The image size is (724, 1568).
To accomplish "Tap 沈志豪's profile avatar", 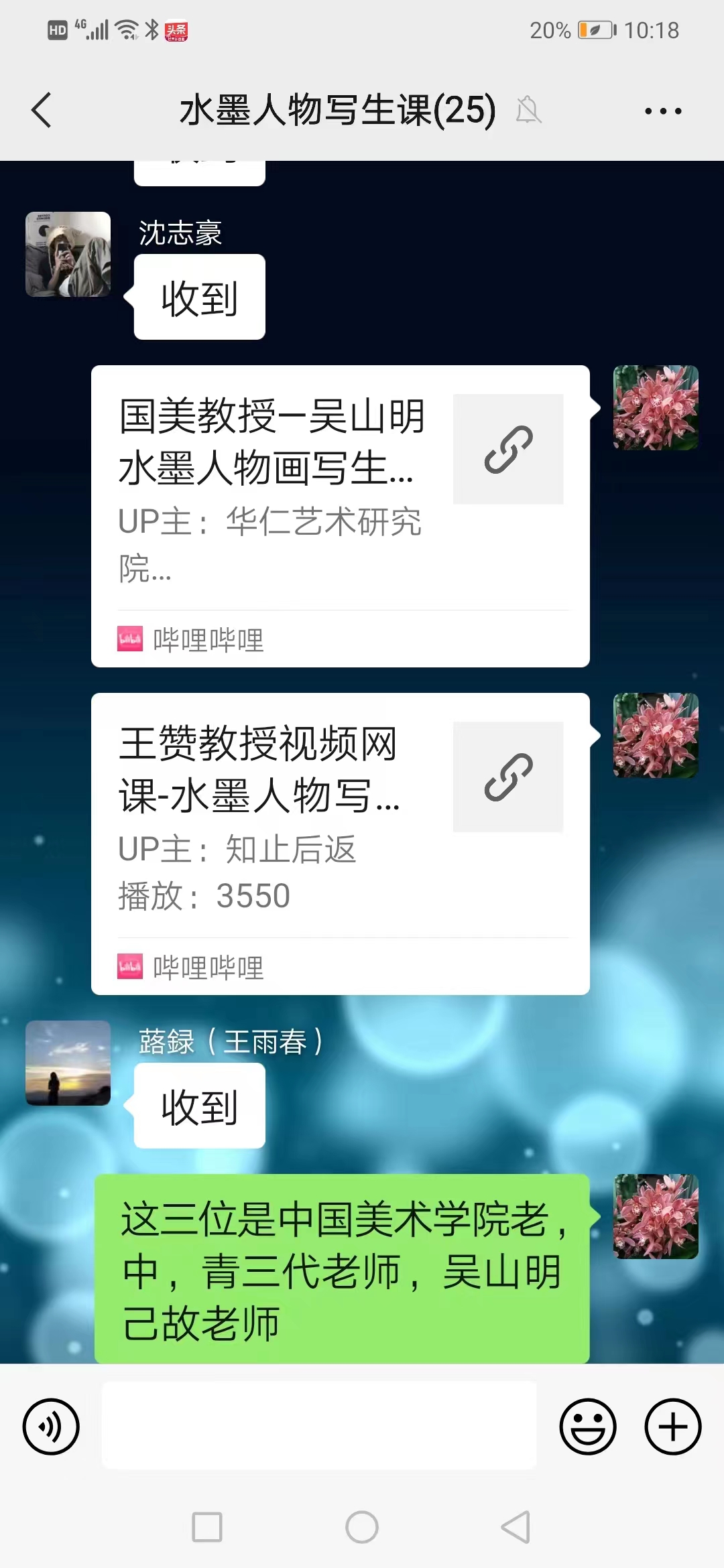I will coord(68,255).
